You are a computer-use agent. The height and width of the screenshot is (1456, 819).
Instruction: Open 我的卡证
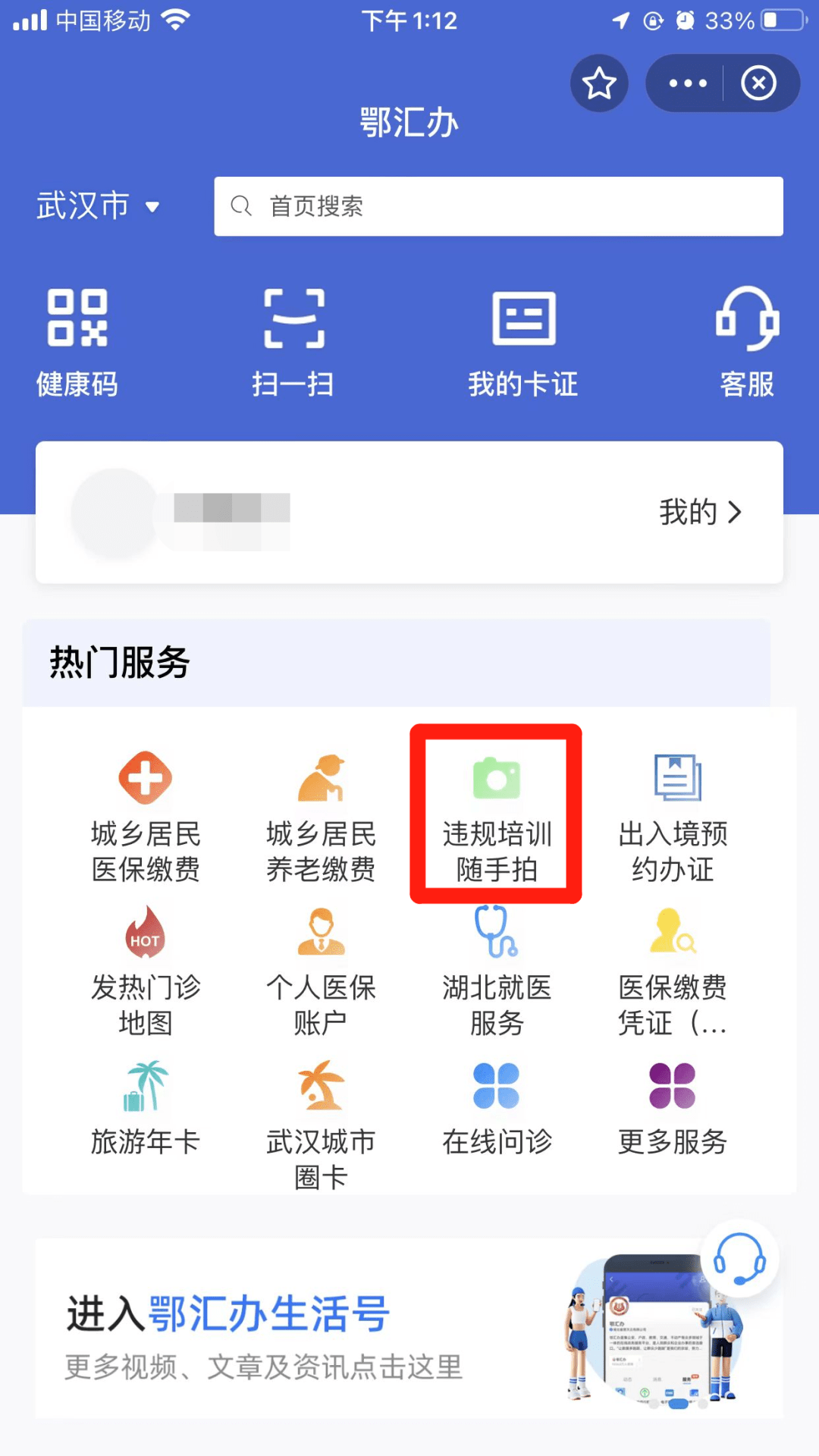[523, 343]
